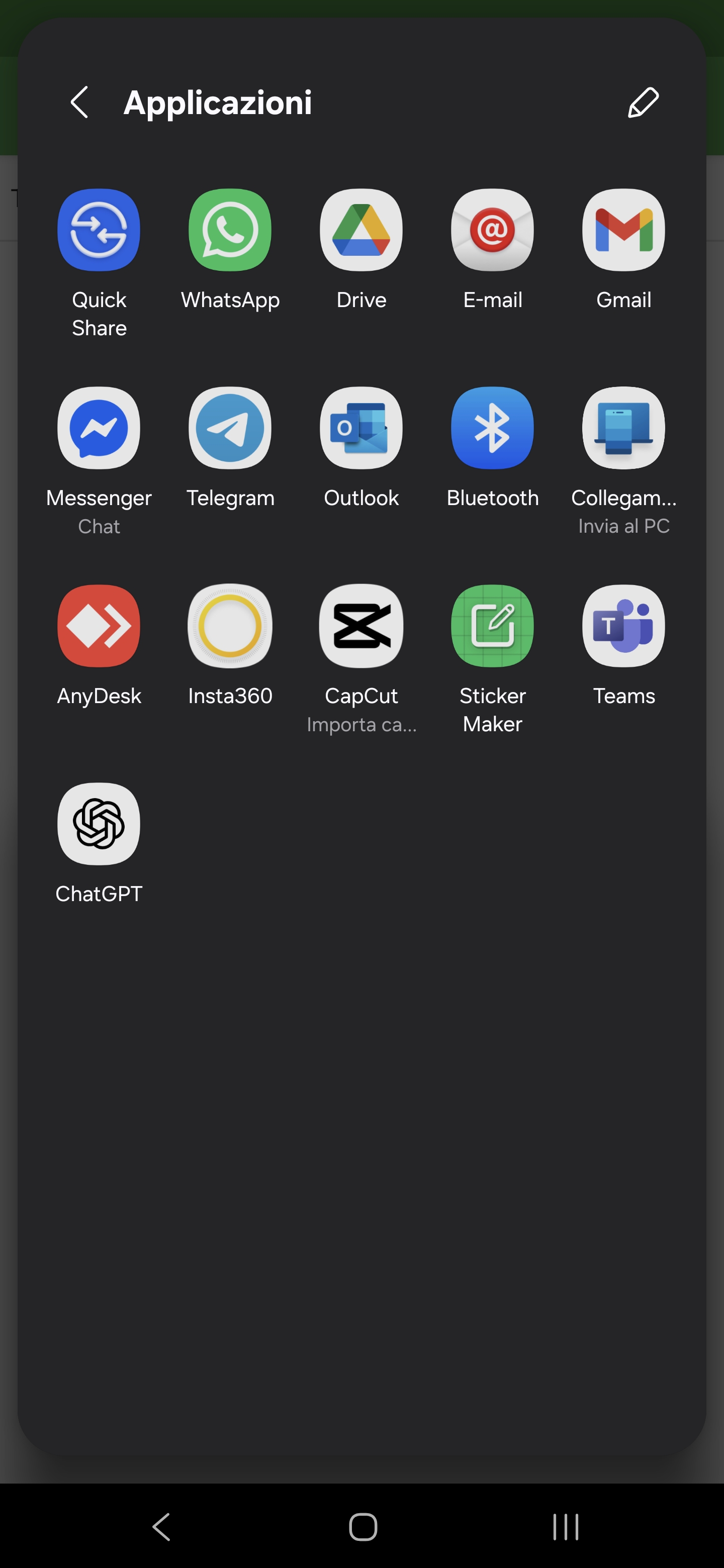The image size is (724, 1568).
Task: Open recent apps from navigation bar
Action: (565, 1527)
